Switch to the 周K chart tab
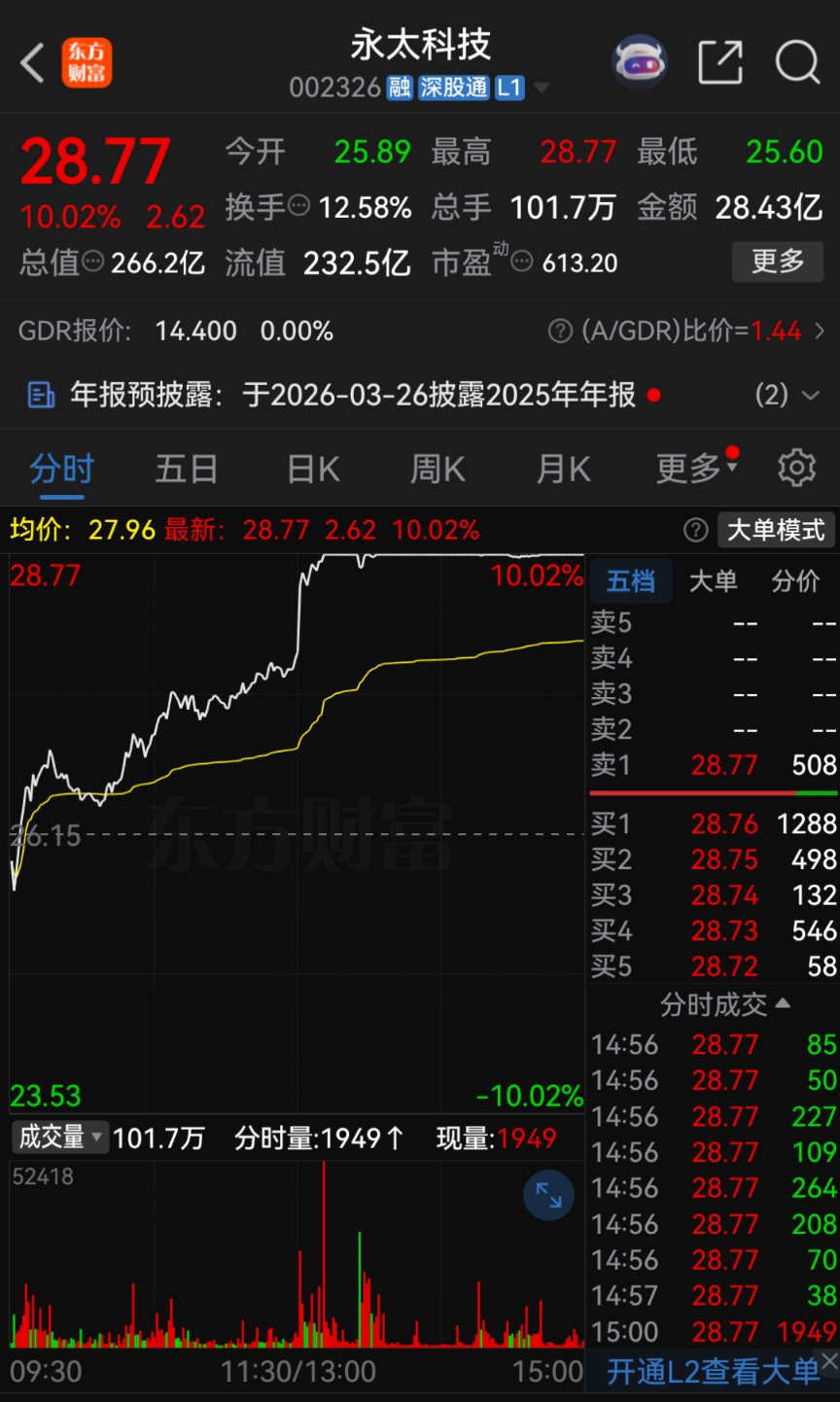 [437, 470]
